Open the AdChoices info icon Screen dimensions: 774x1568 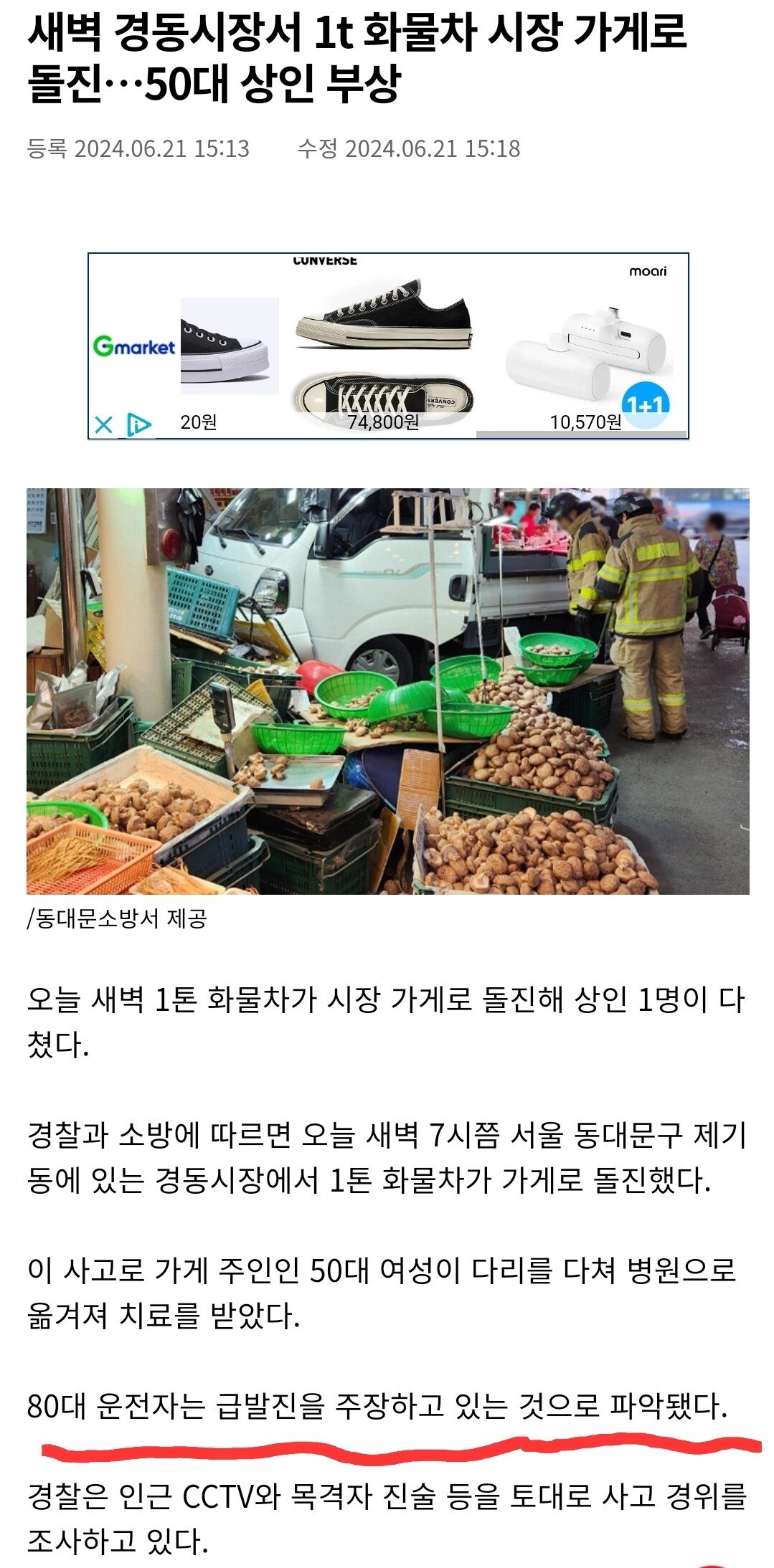click(138, 424)
